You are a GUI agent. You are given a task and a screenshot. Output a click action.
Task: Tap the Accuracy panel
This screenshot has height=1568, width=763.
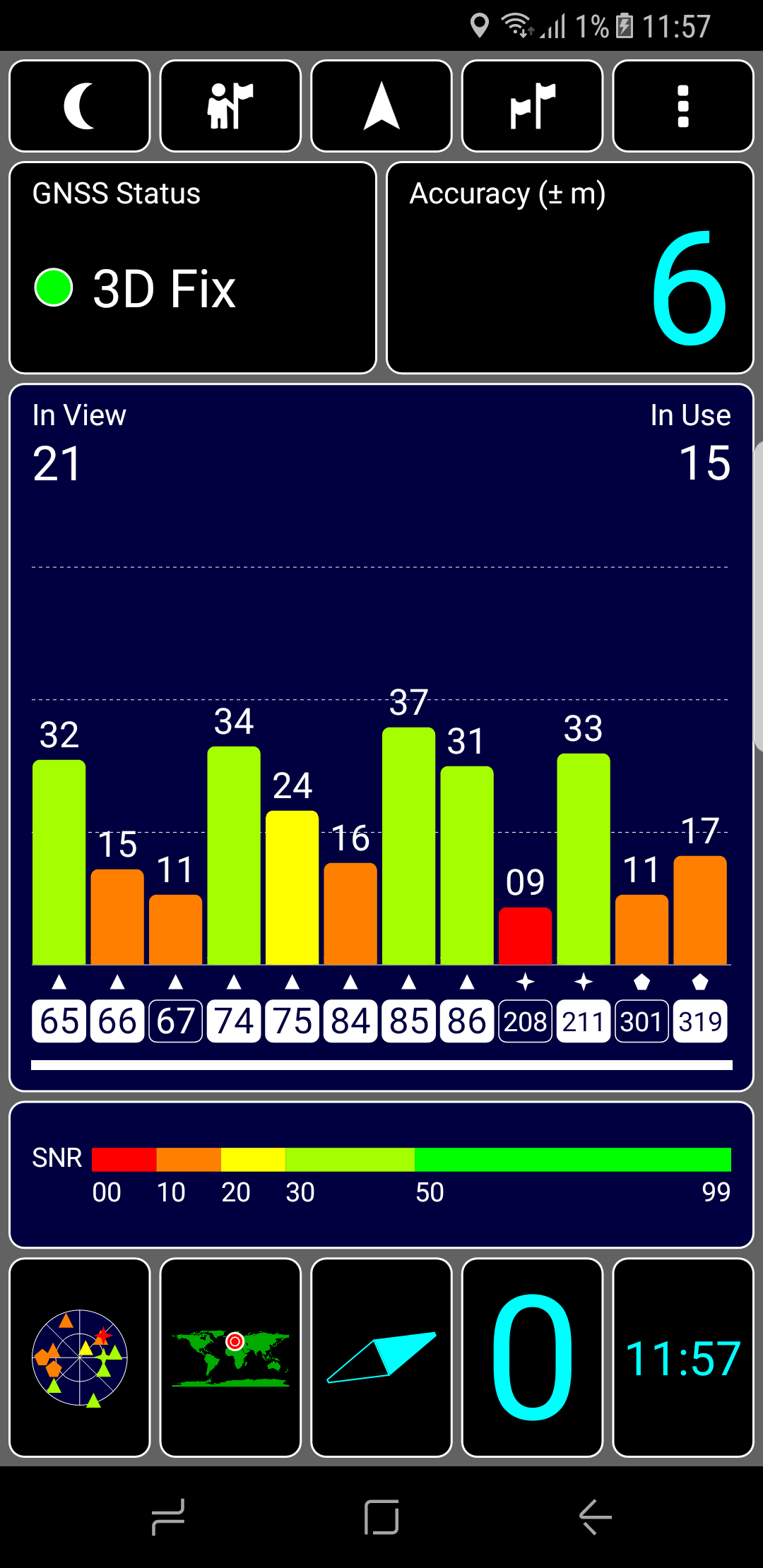[x=570, y=268]
